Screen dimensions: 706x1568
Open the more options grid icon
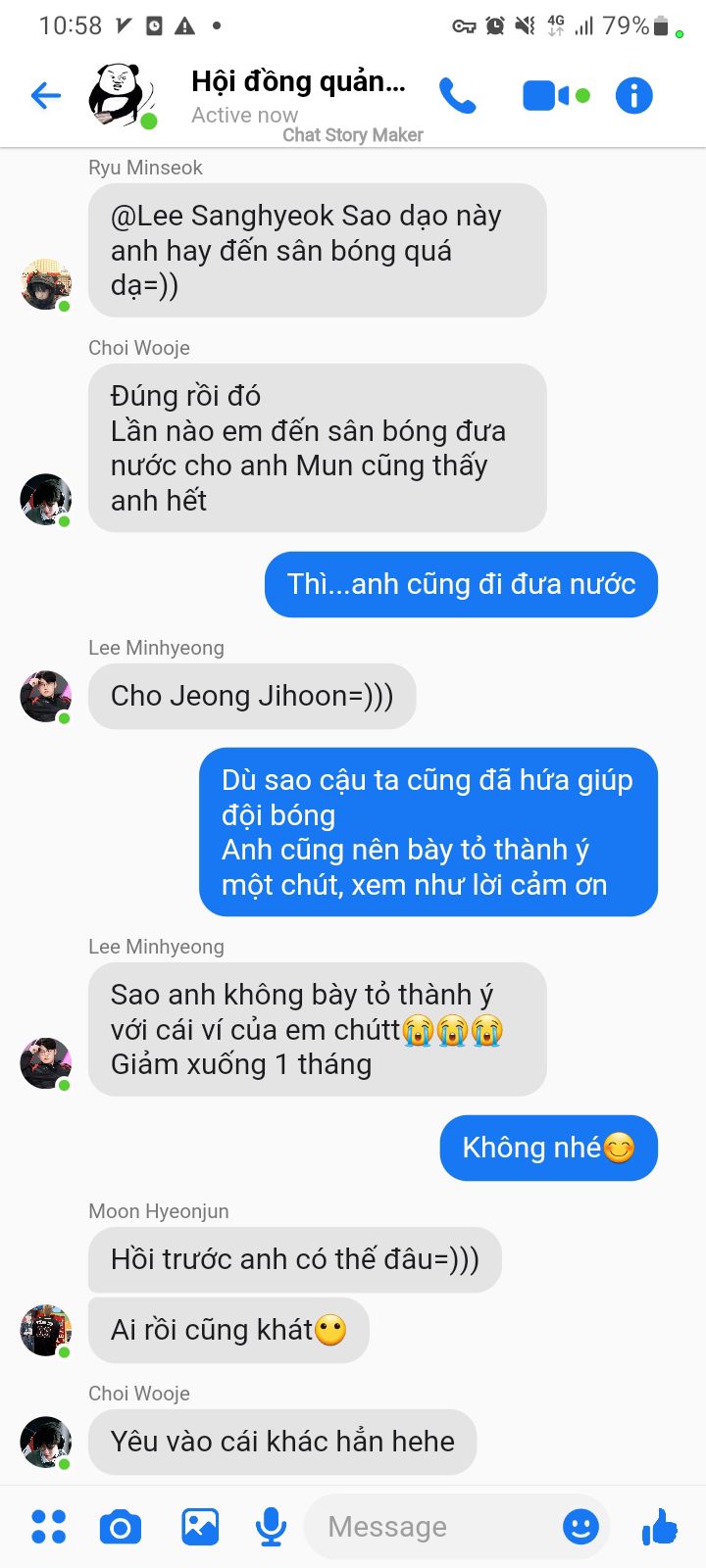tap(48, 1526)
